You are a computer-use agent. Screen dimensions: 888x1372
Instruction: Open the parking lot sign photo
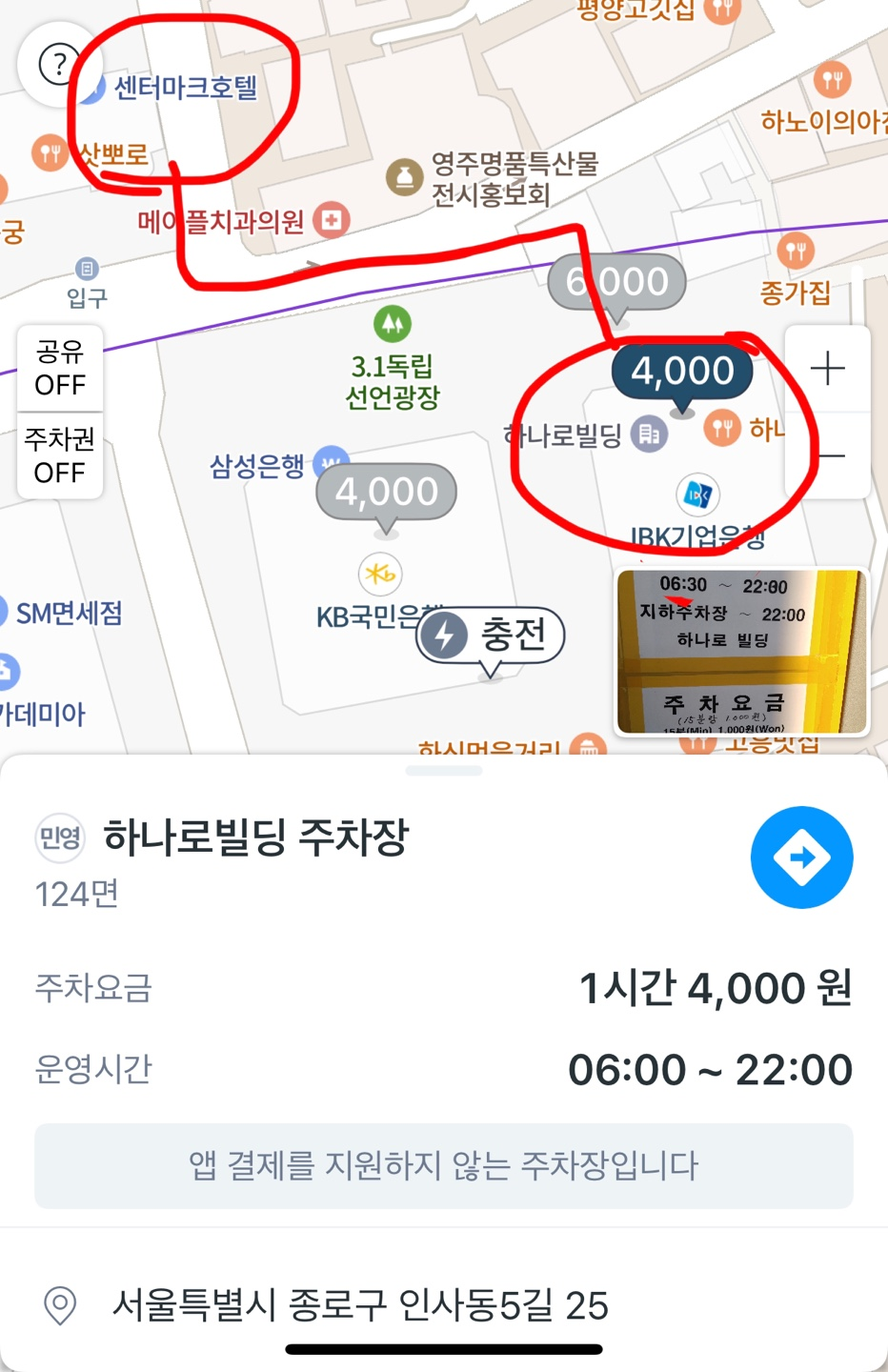(x=742, y=652)
